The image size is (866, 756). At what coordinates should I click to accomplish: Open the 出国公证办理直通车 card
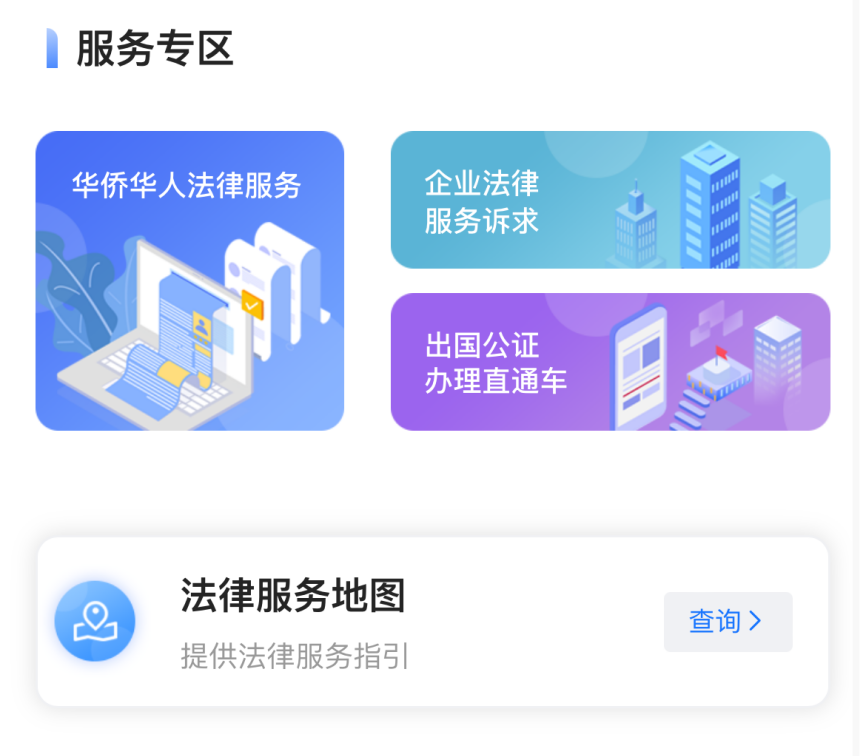point(610,362)
